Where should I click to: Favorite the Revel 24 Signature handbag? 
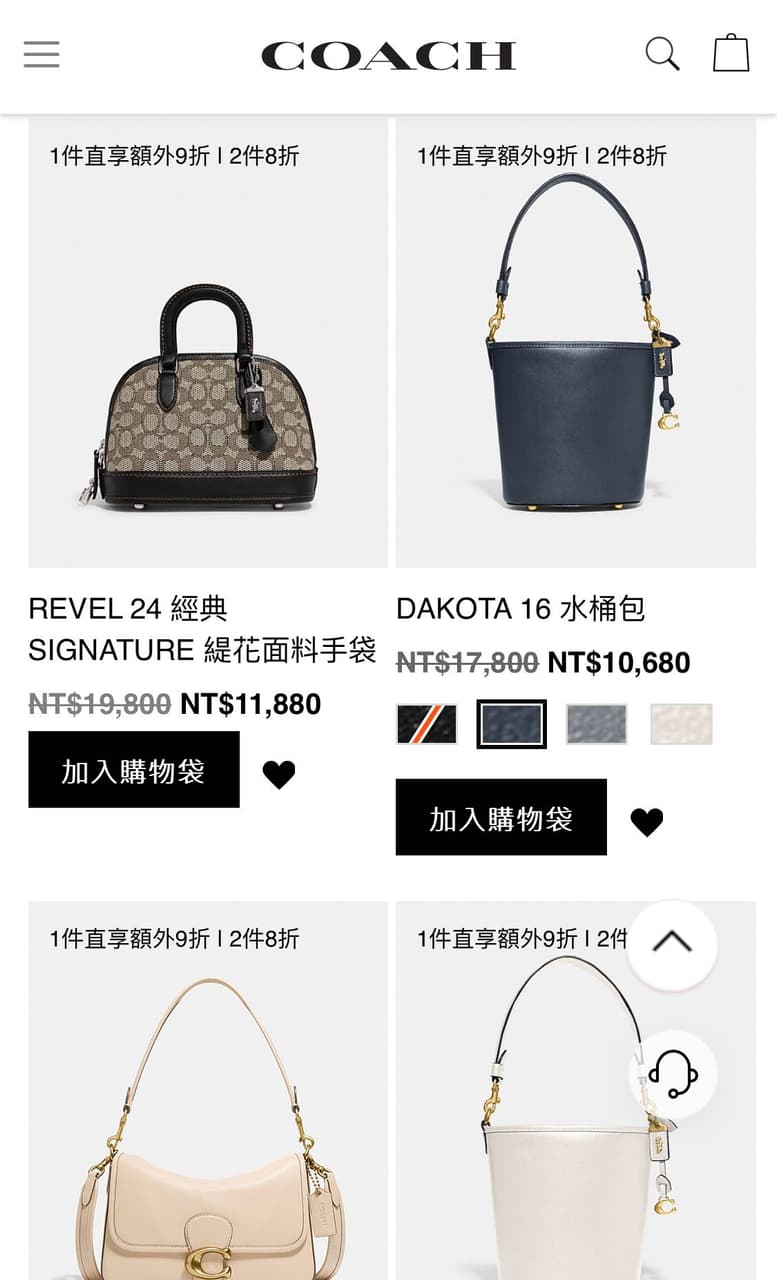tap(279, 774)
